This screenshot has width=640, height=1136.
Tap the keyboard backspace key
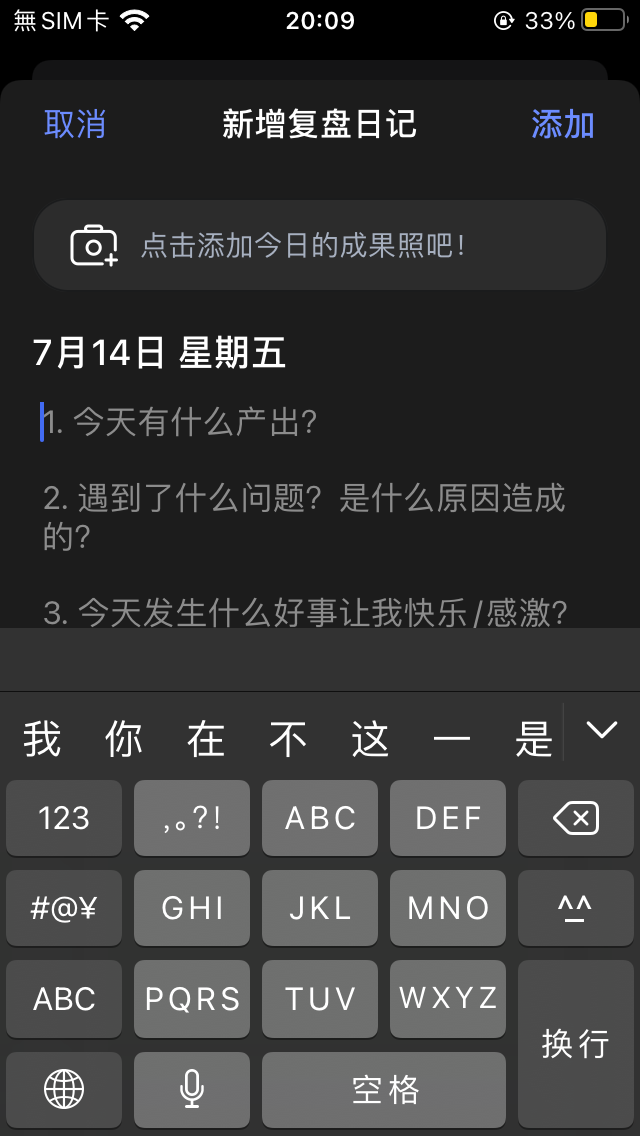[x=575, y=819]
